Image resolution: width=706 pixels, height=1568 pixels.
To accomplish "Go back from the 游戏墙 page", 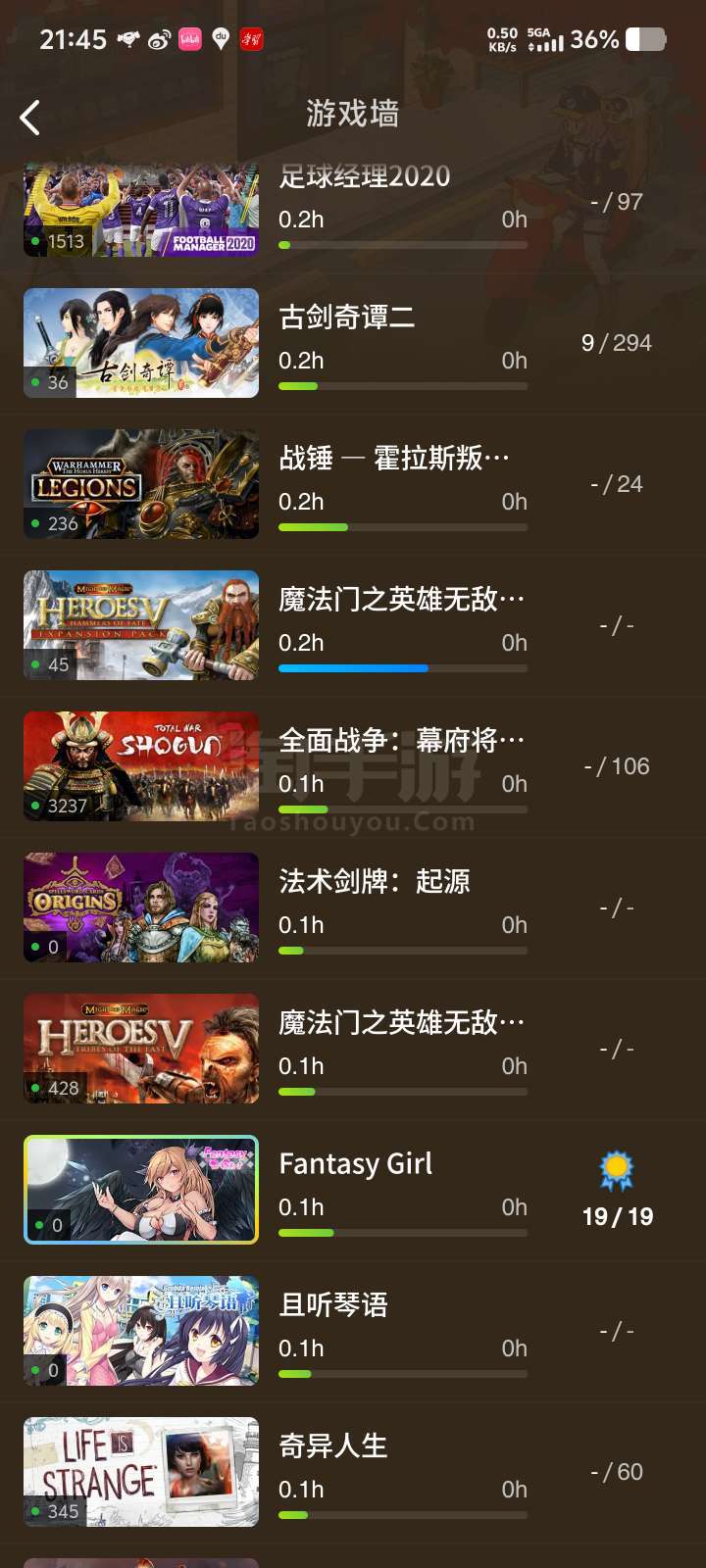I will point(30,118).
